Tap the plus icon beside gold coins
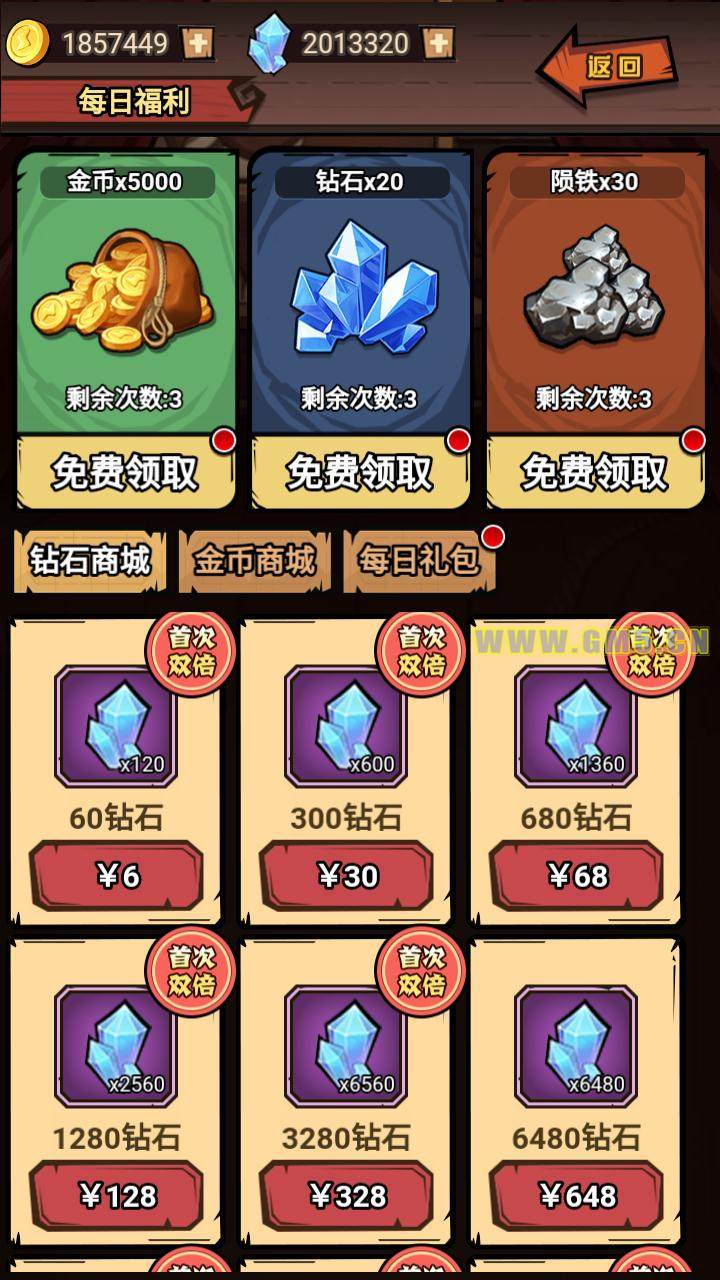 198,44
